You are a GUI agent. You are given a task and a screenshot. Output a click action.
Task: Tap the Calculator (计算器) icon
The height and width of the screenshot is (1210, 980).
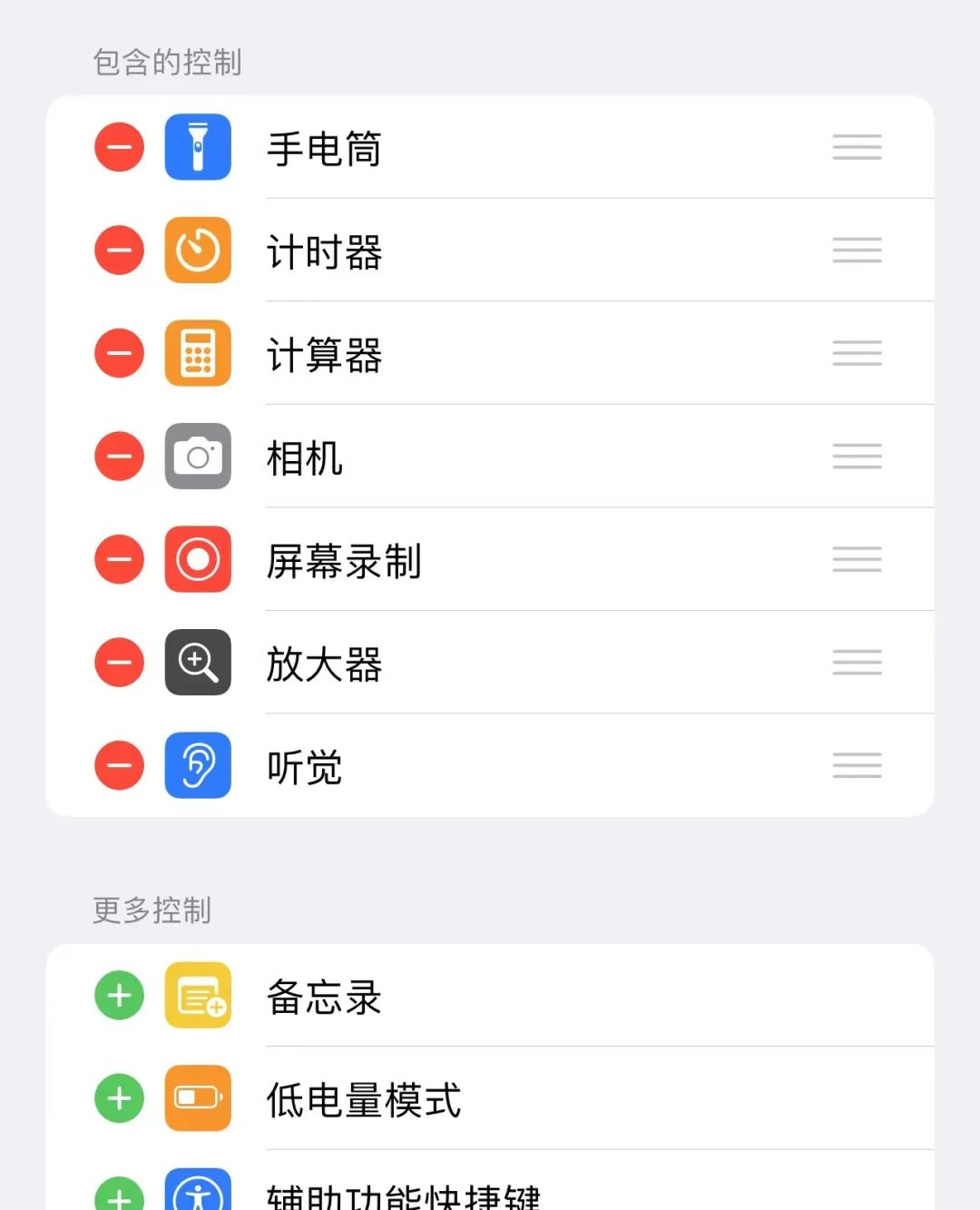(197, 353)
